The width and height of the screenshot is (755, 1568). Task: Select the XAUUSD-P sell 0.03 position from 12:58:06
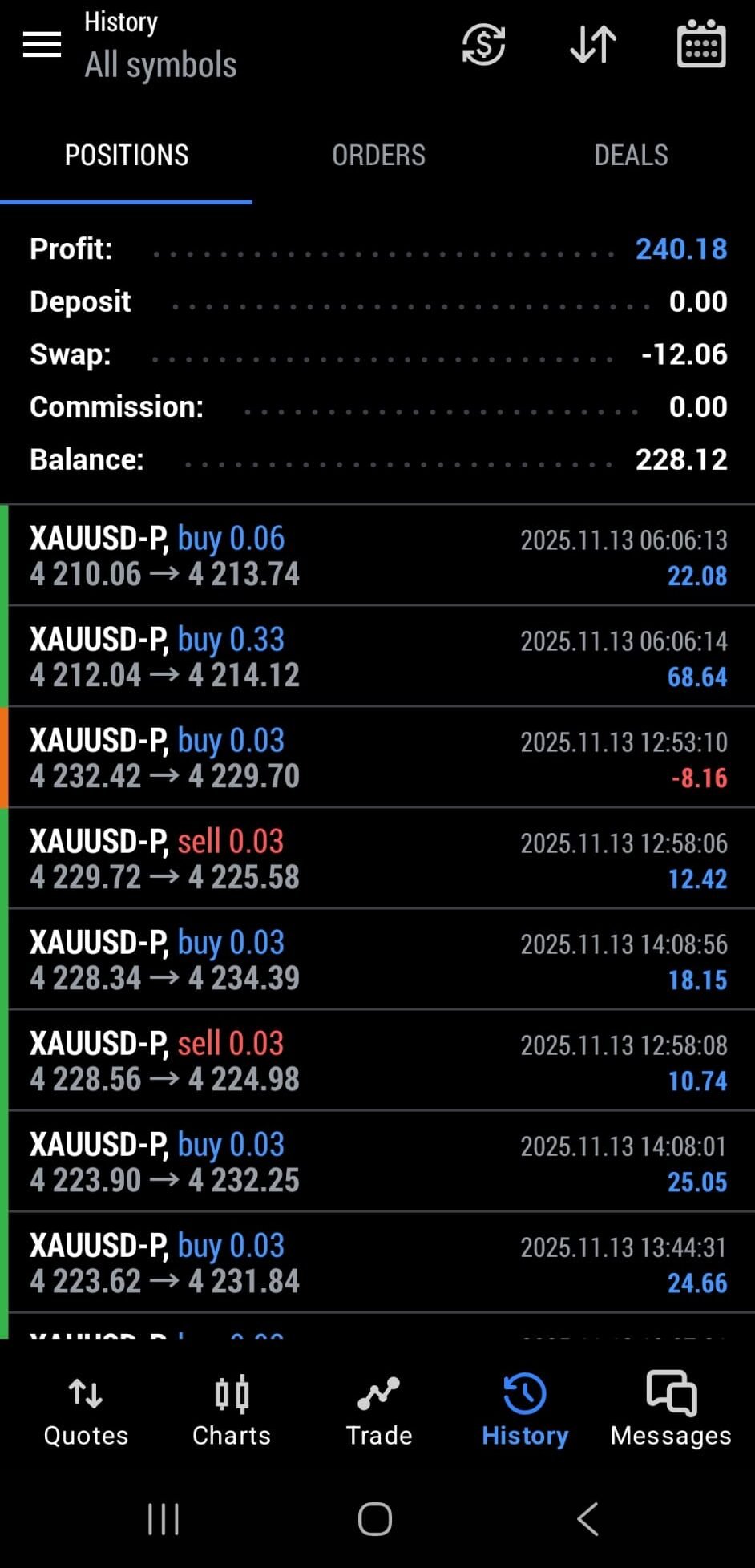click(377, 859)
